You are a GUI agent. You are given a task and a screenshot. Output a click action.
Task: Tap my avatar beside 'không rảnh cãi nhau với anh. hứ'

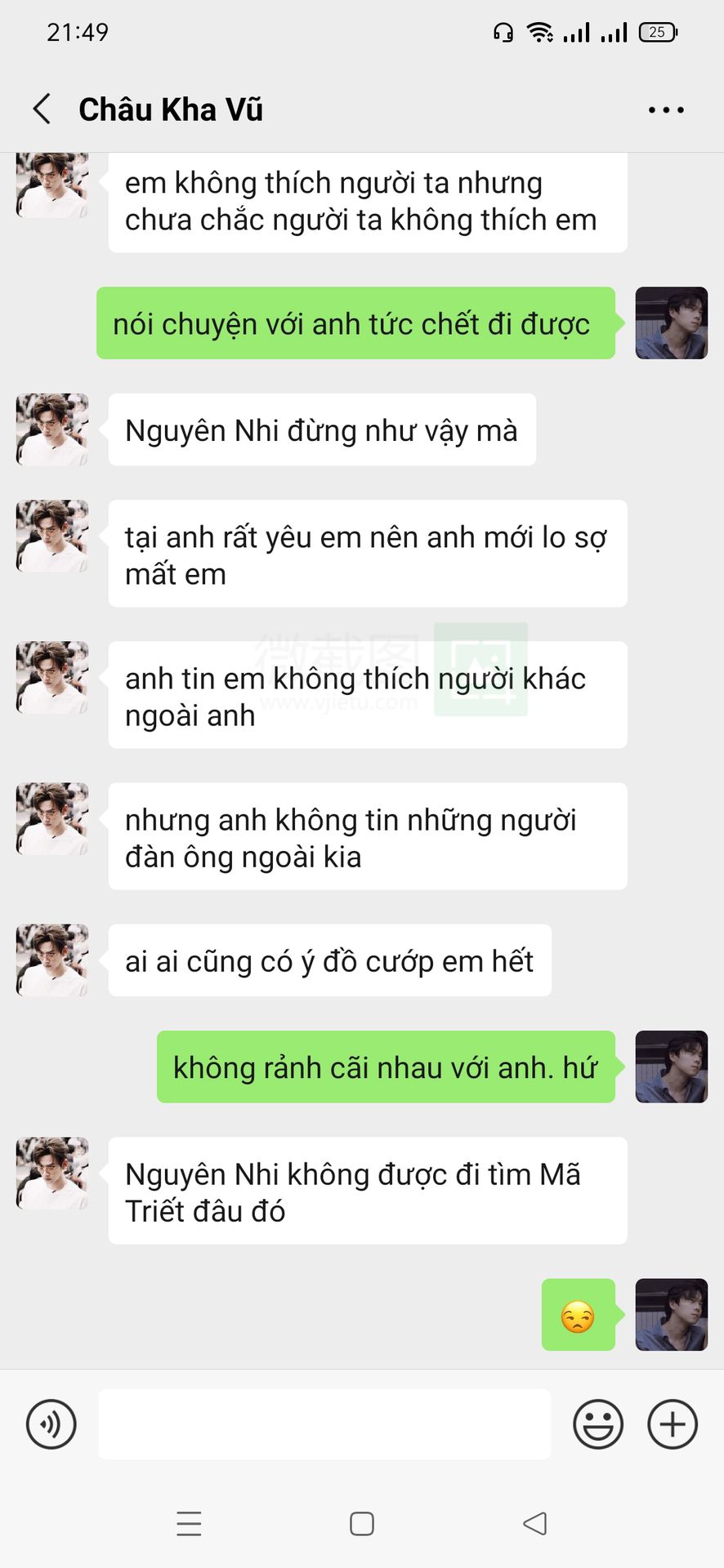pos(671,1067)
